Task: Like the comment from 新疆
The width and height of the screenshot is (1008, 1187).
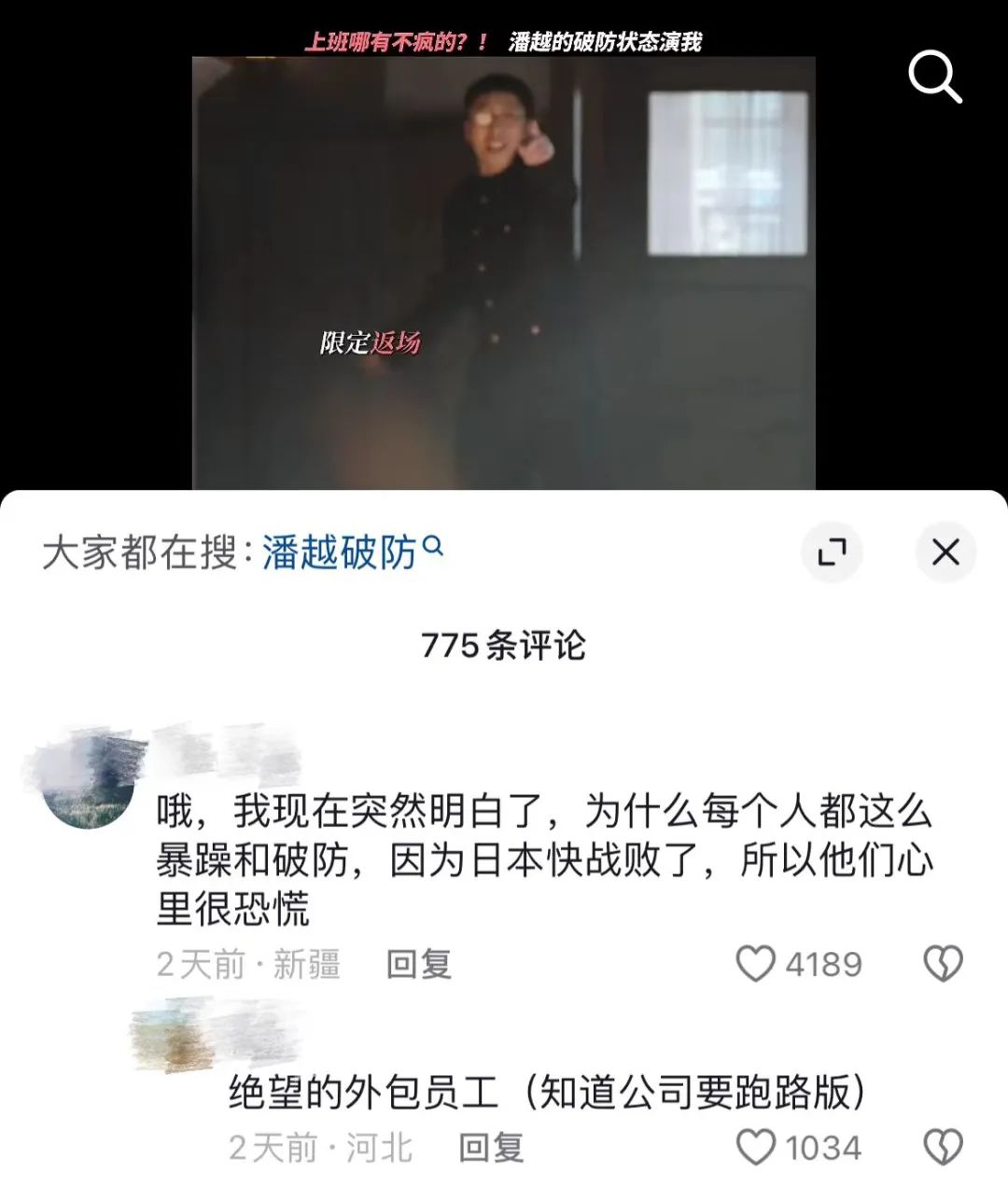Action: [x=756, y=964]
